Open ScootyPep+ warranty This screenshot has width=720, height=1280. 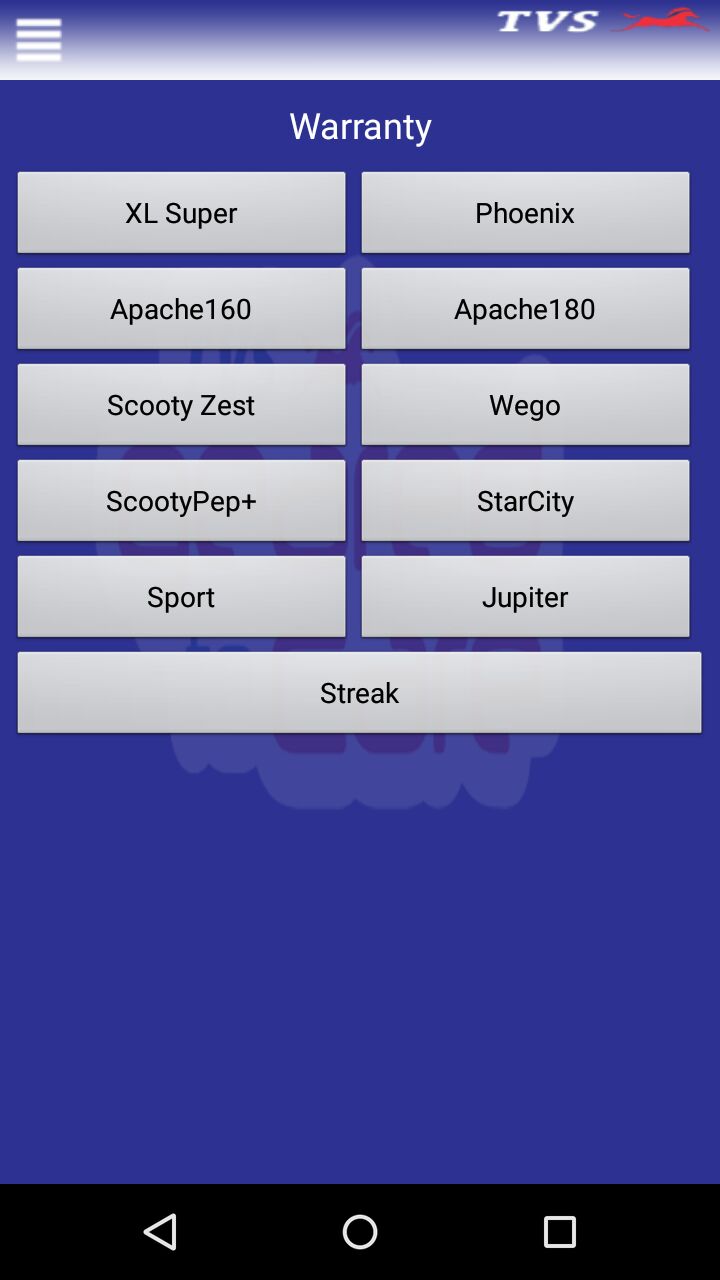click(x=181, y=500)
